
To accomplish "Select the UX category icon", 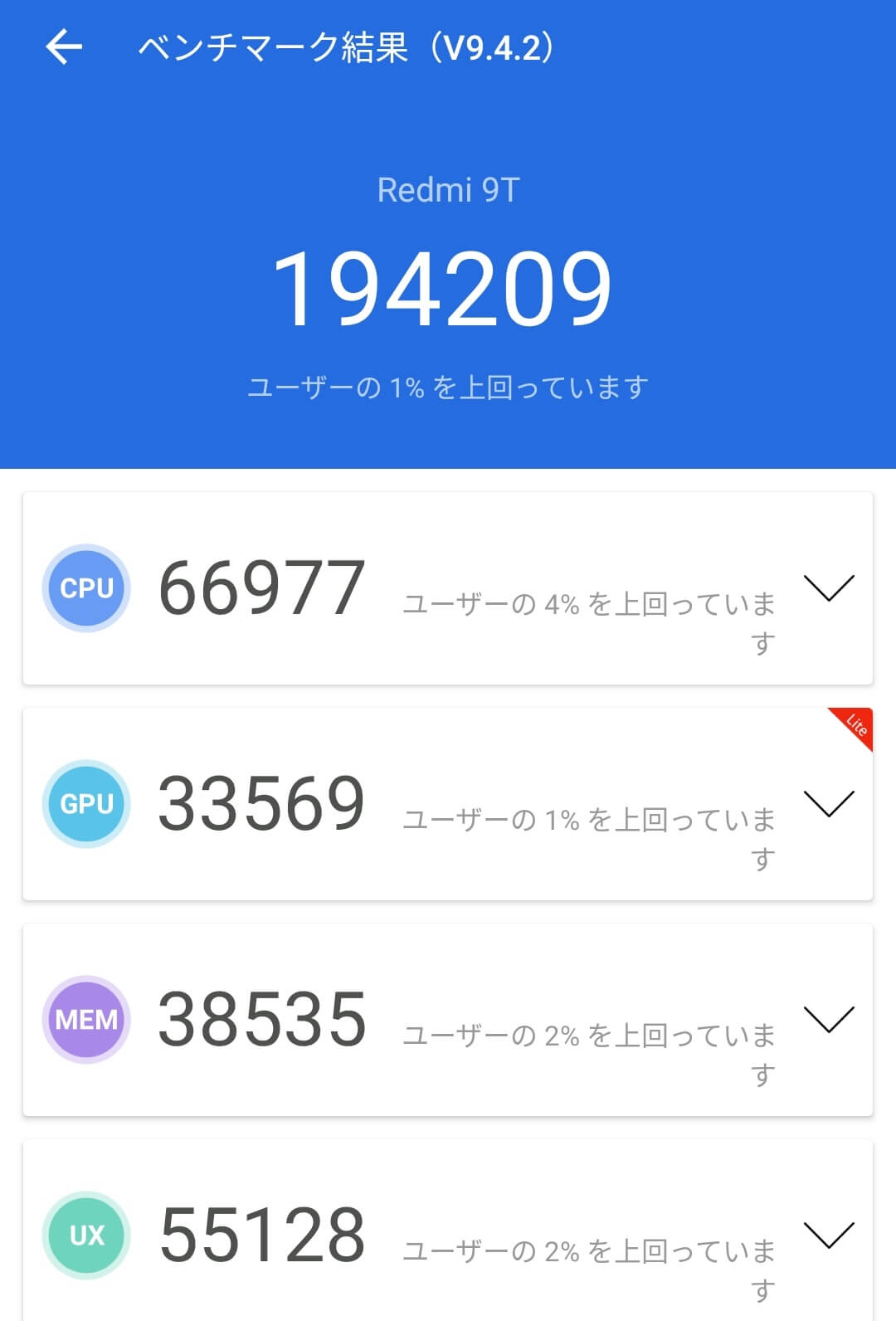I will click(x=85, y=1236).
